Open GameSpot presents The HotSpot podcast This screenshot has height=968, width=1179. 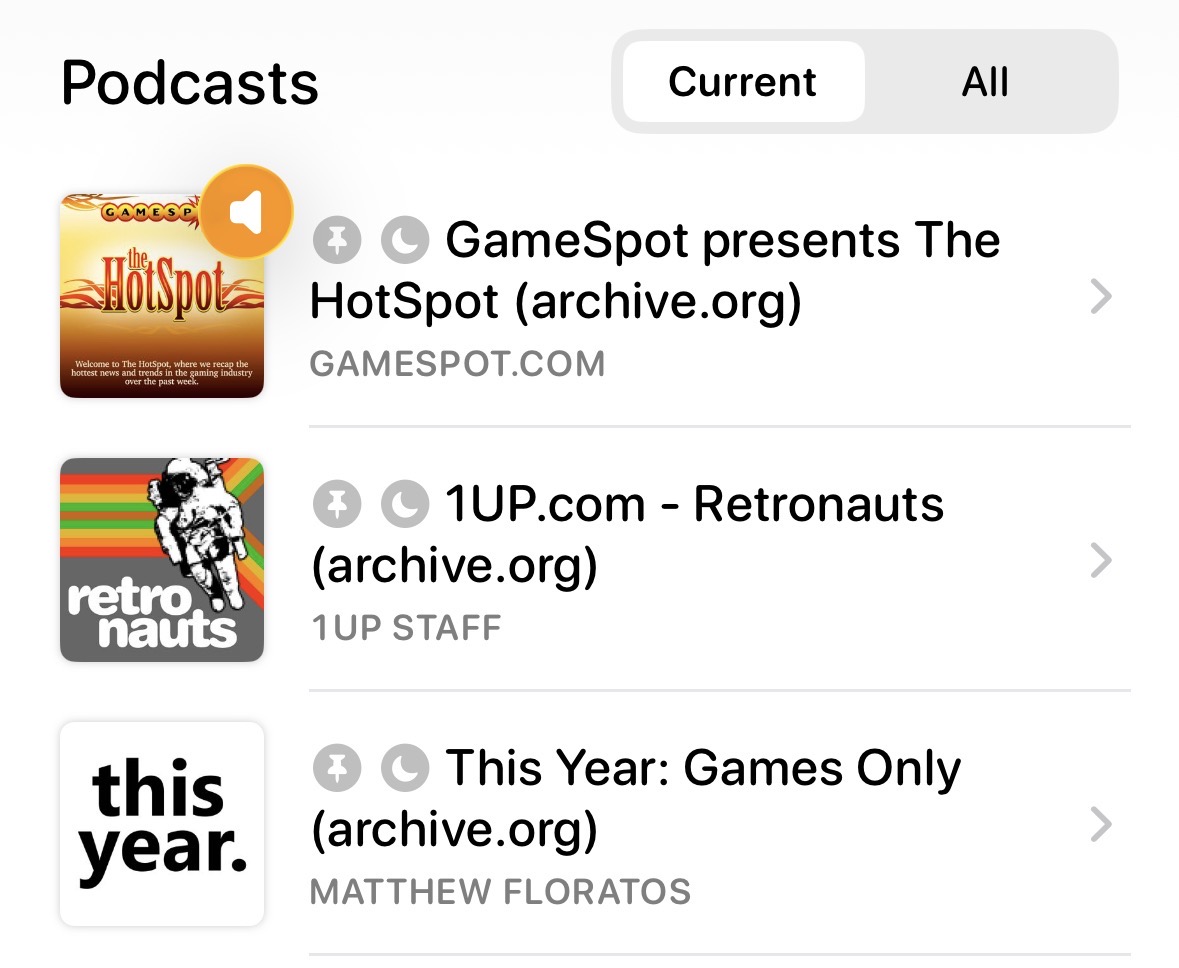point(700,298)
